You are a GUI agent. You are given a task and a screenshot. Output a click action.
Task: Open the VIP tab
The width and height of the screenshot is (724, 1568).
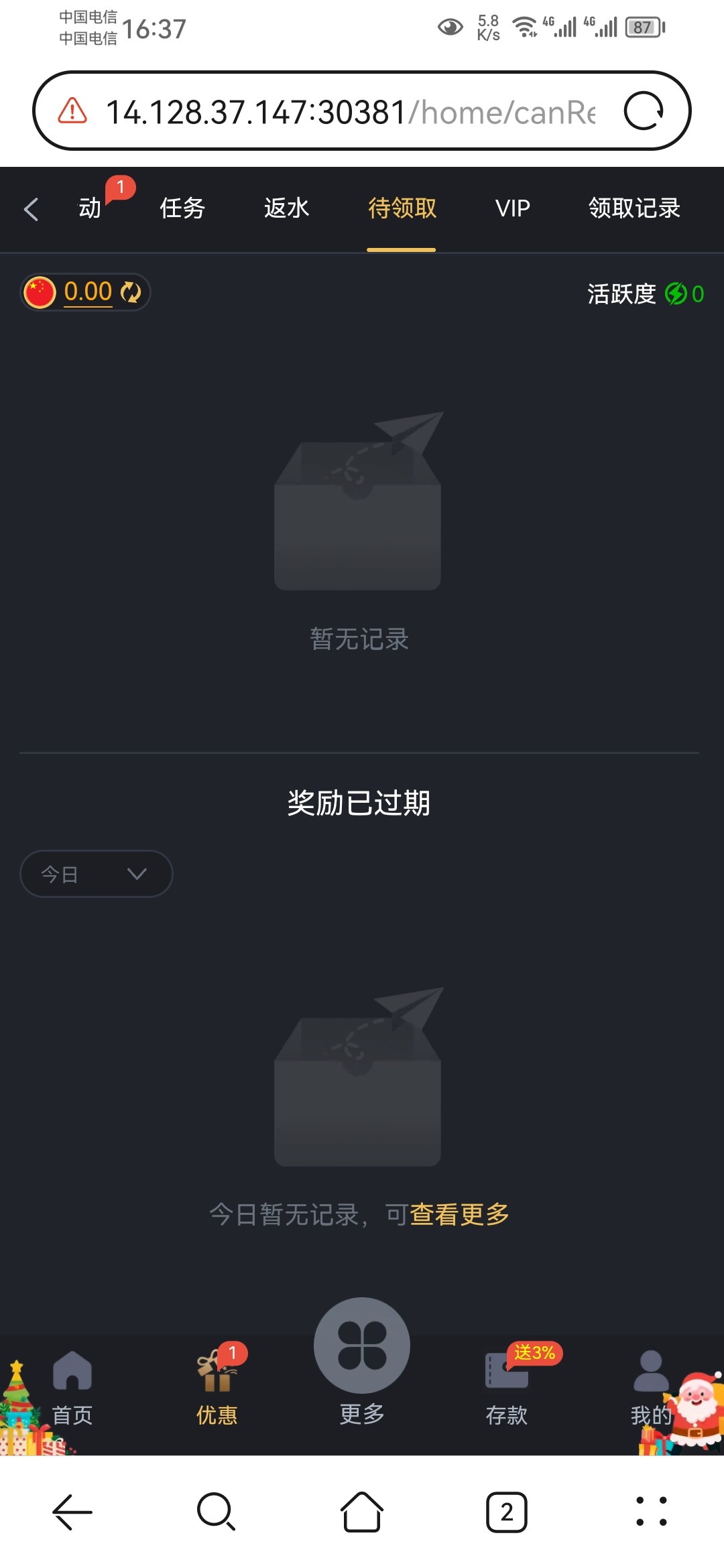pyautogui.click(x=512, y=208)
